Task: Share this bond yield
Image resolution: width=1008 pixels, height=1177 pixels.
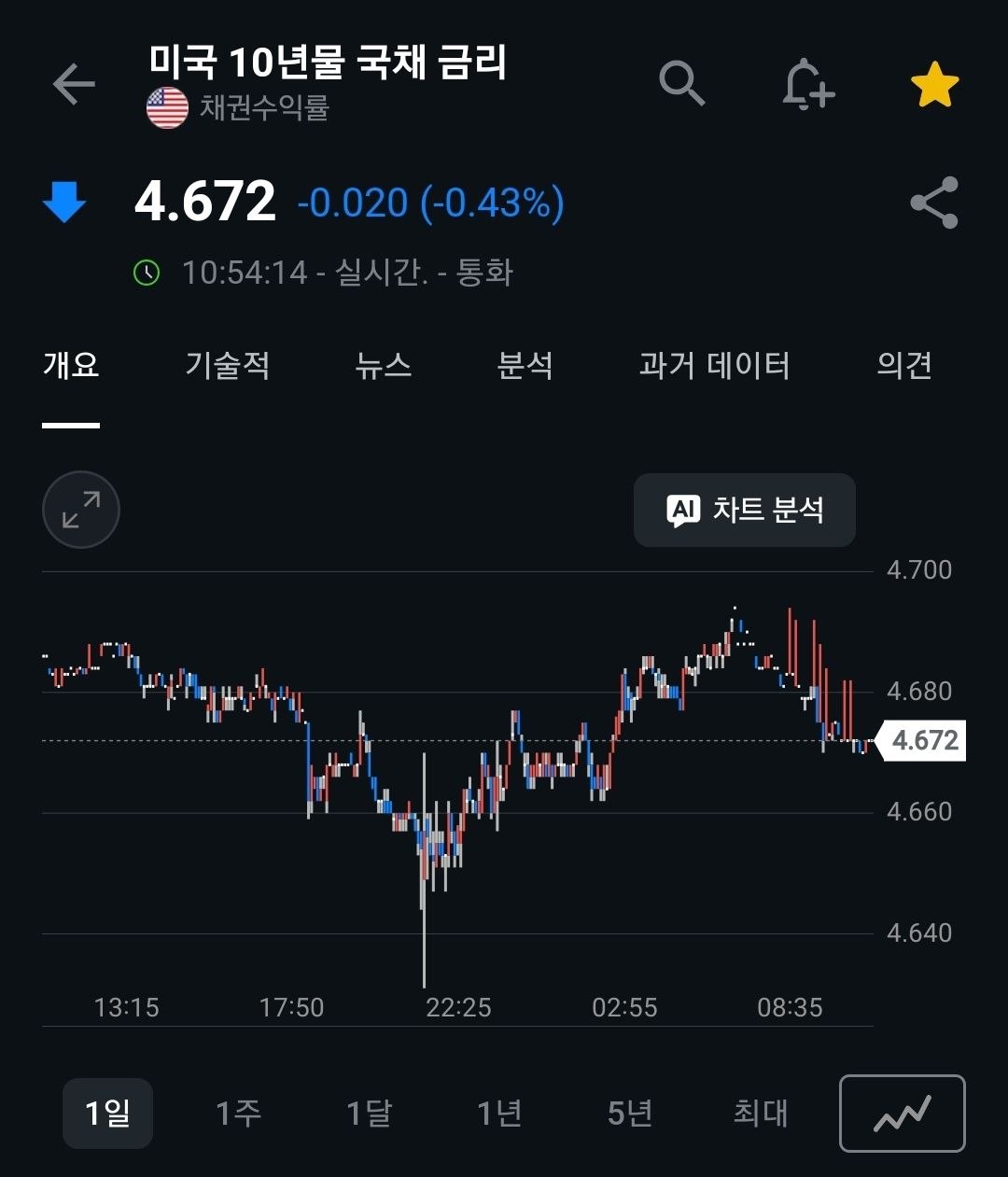Action: [x=934, y=203]
